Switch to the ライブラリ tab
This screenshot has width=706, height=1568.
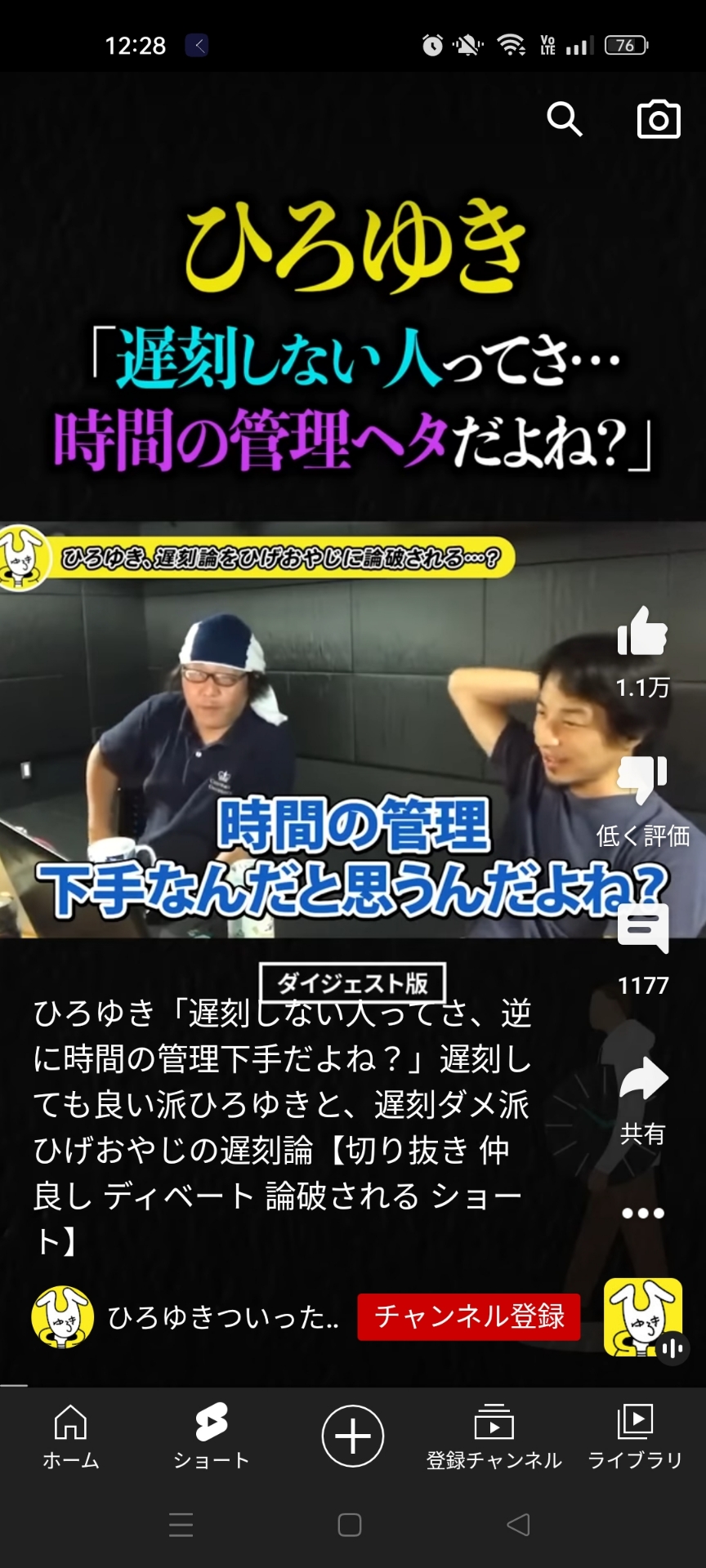point(635,1437)
